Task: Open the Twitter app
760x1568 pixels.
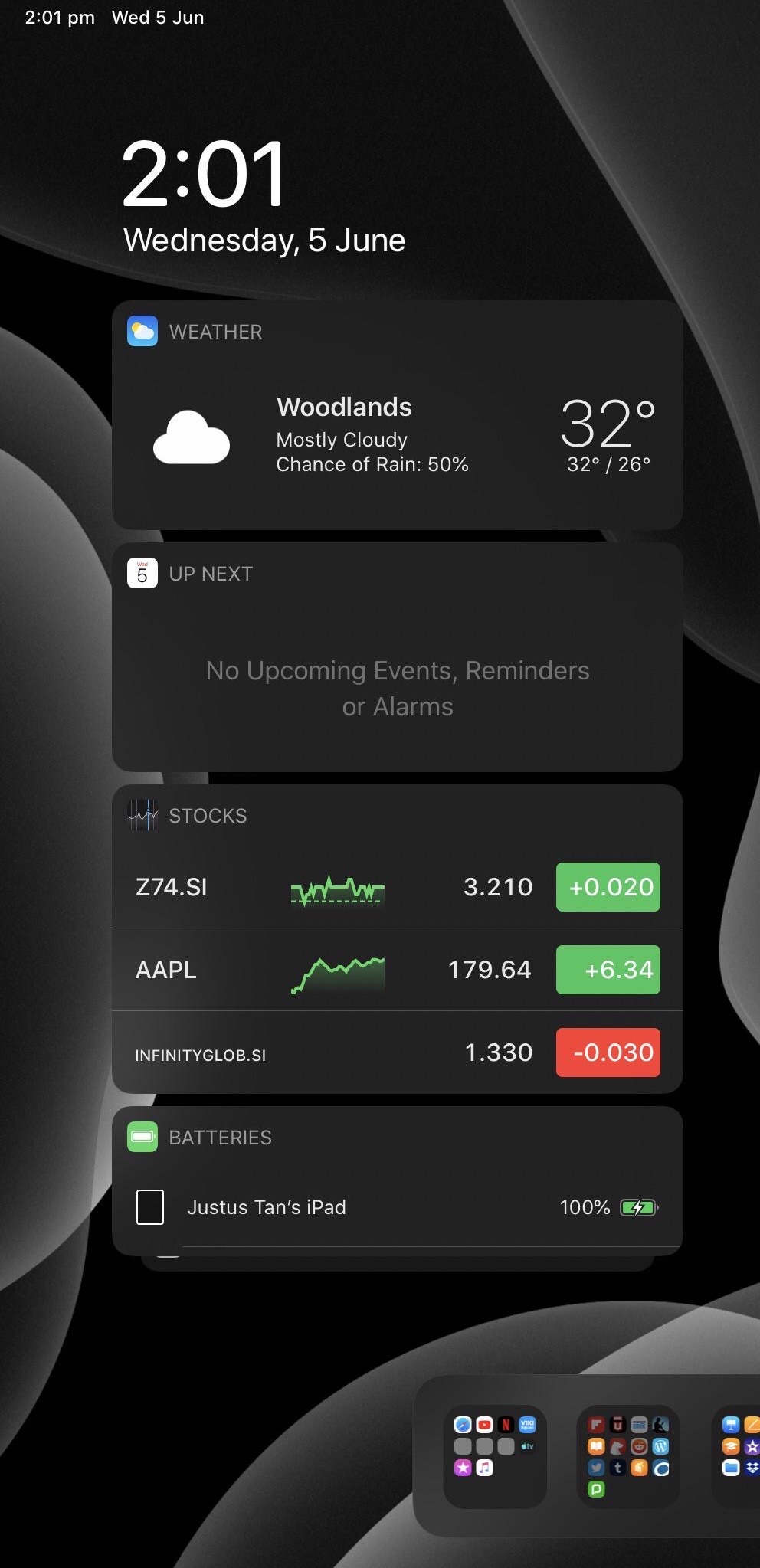Action: click(596, 1467)
